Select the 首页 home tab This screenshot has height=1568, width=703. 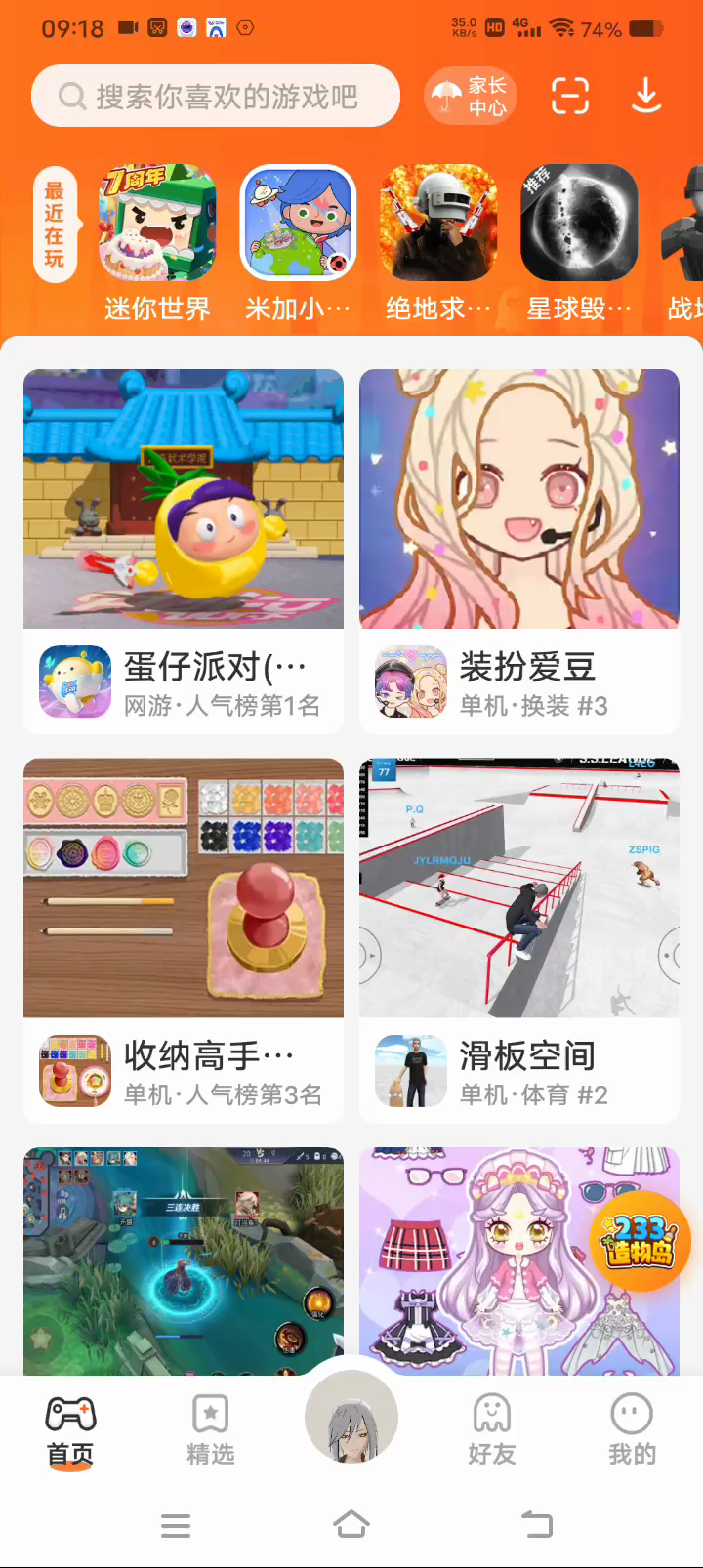click(x=70, y=1429)
